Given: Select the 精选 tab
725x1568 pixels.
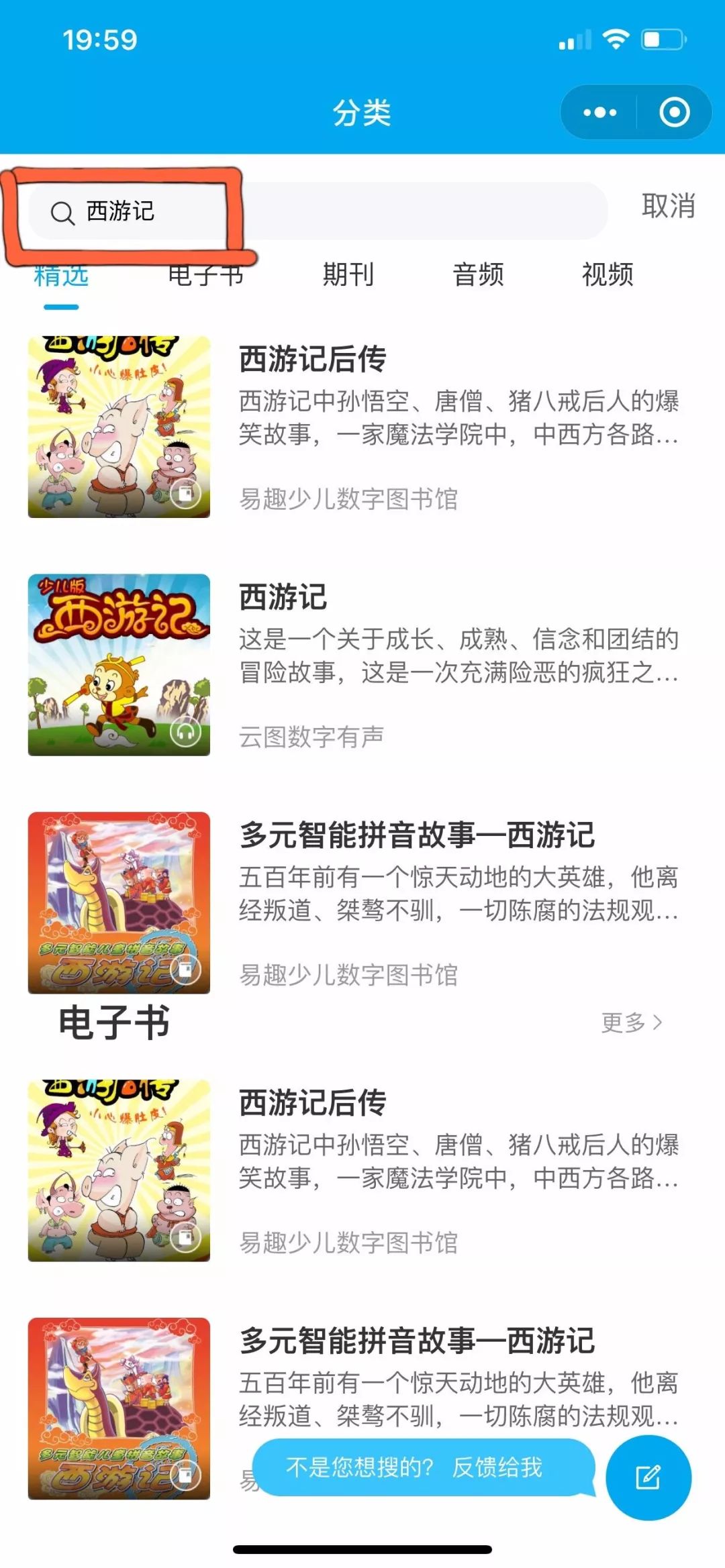Looking at the screenshot, I should coord(61,276).
